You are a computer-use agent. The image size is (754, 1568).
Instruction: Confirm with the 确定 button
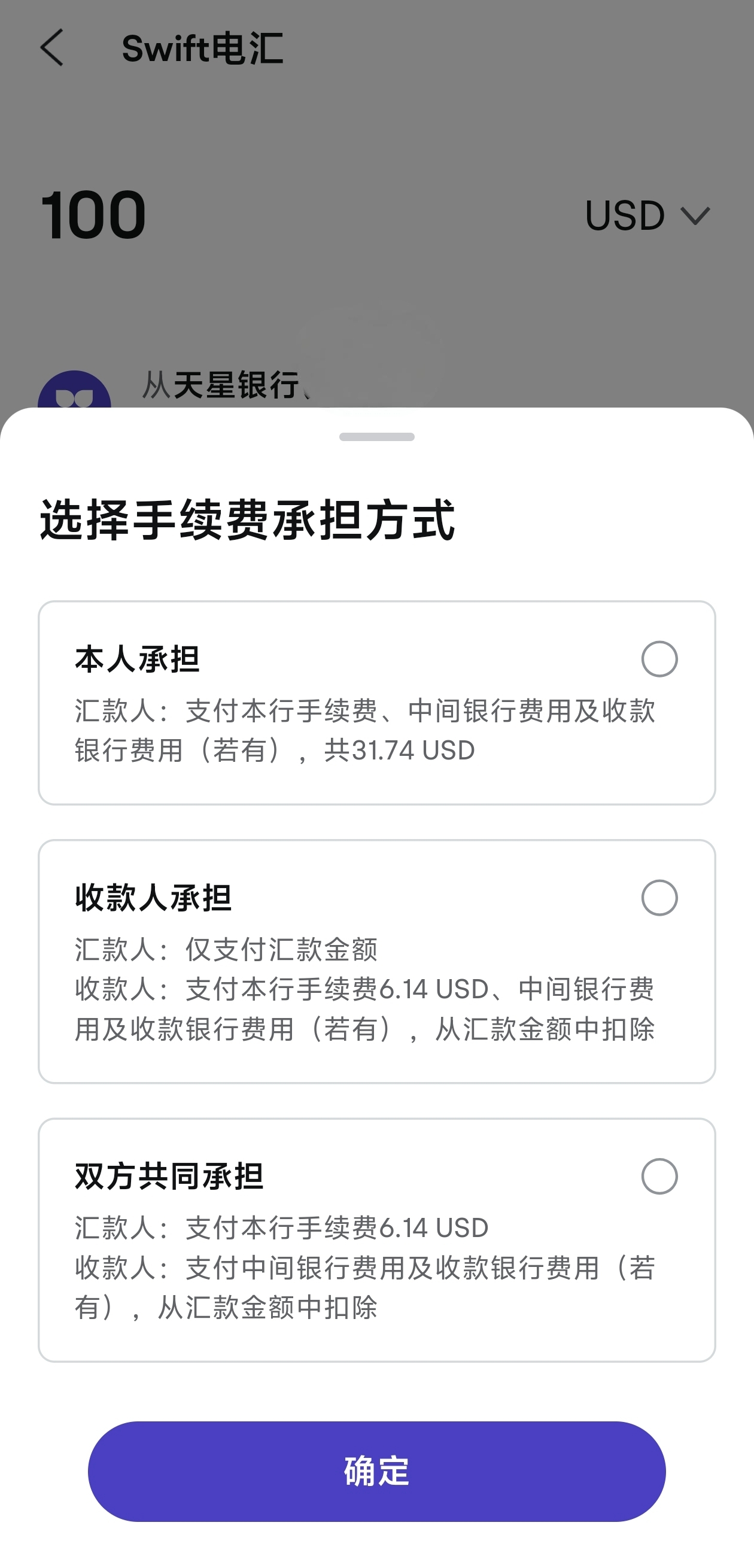coord(376,1471)
